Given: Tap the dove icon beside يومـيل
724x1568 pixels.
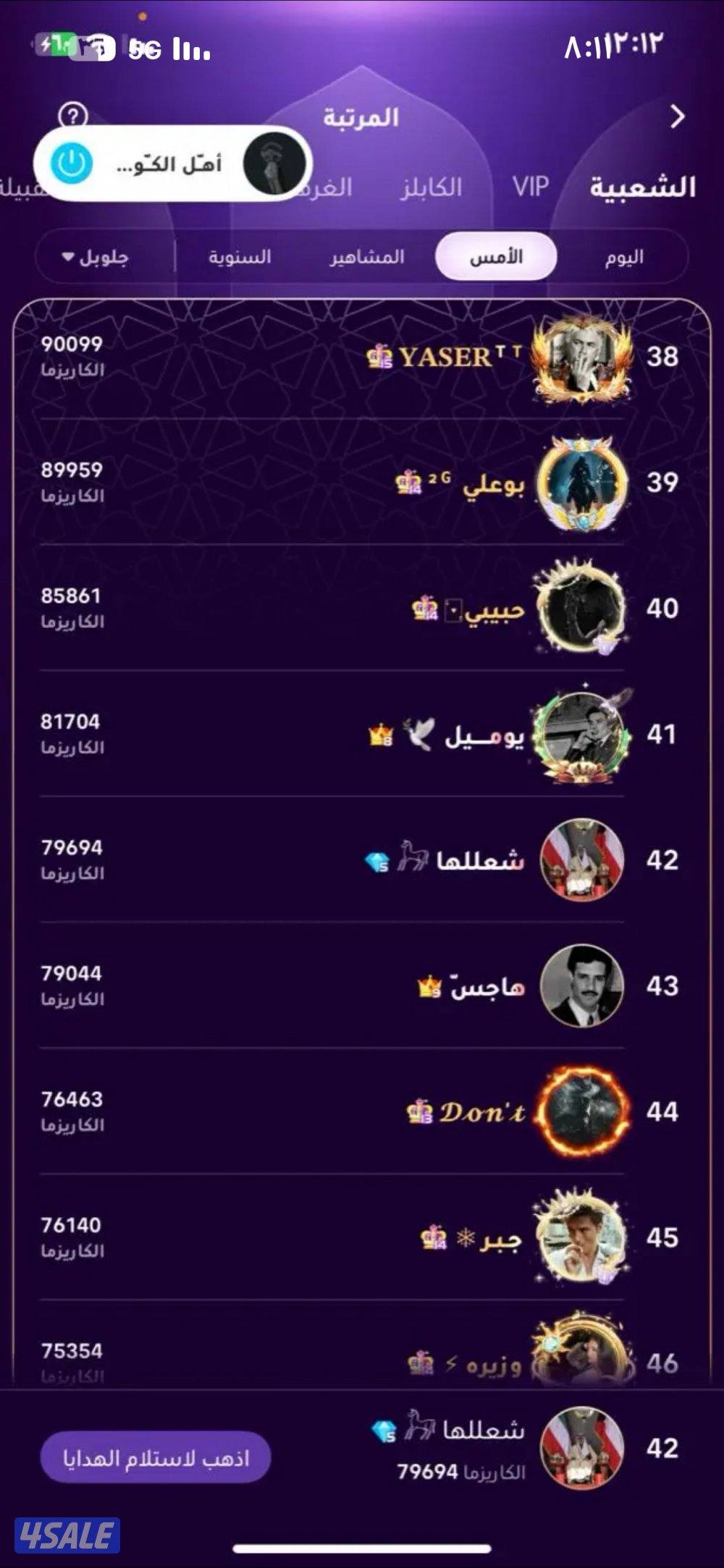Looking at the screenshot, I should click(x=418, y=732).
